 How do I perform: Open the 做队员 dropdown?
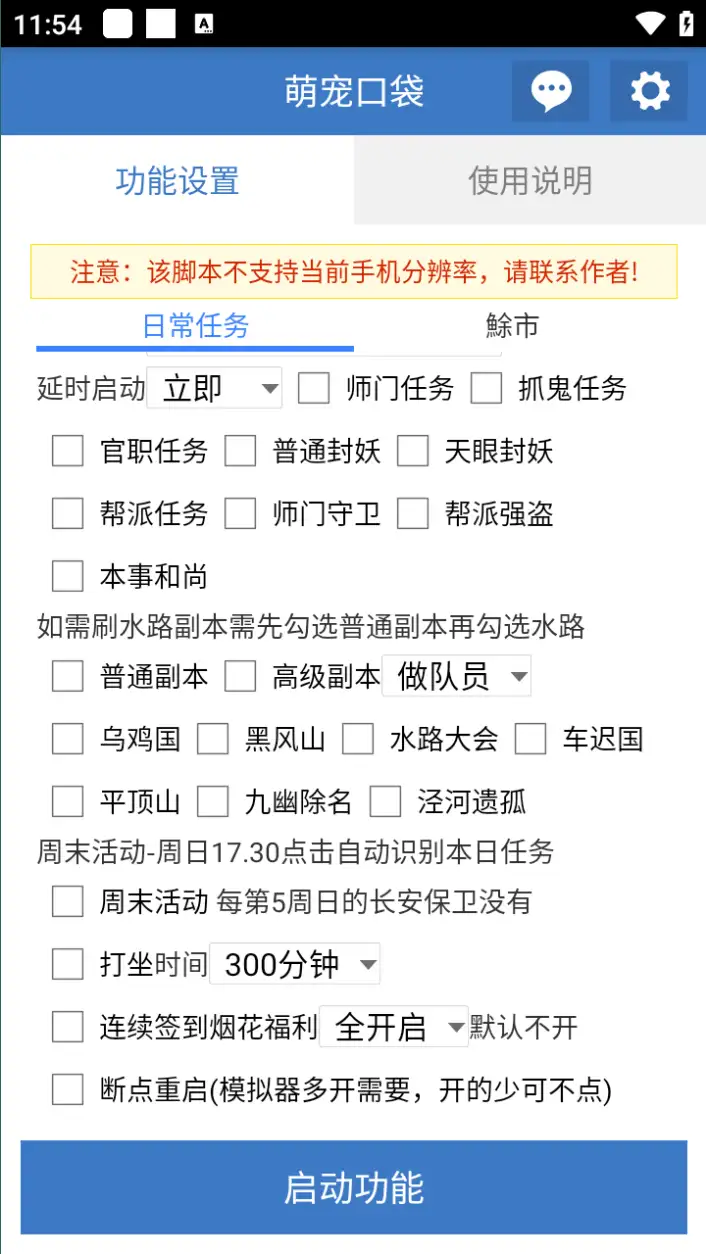coord(457,677)
